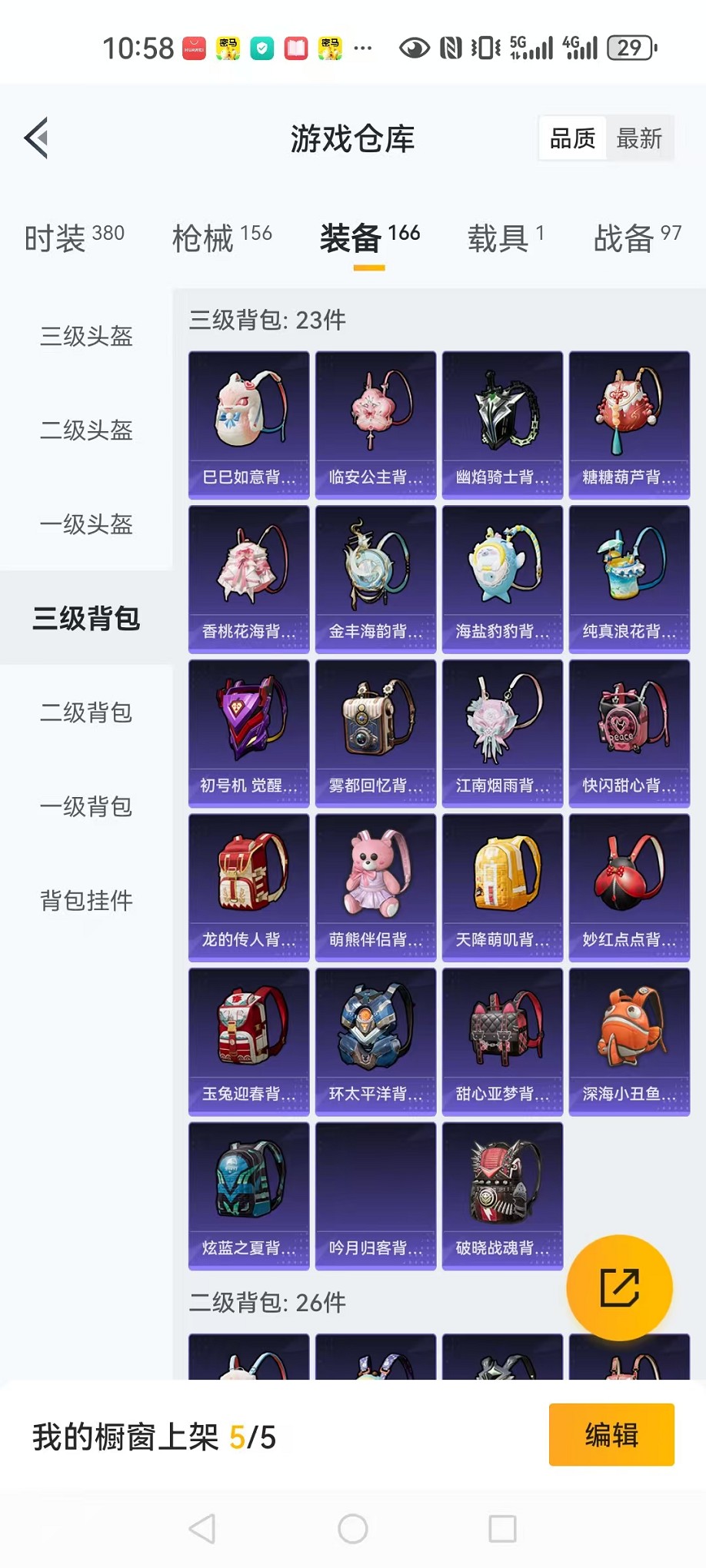The height and width of the screenshot is (1568, 706).
Task: Open the 幽焰骑士 backpack item
Action: tap(502, 425)
